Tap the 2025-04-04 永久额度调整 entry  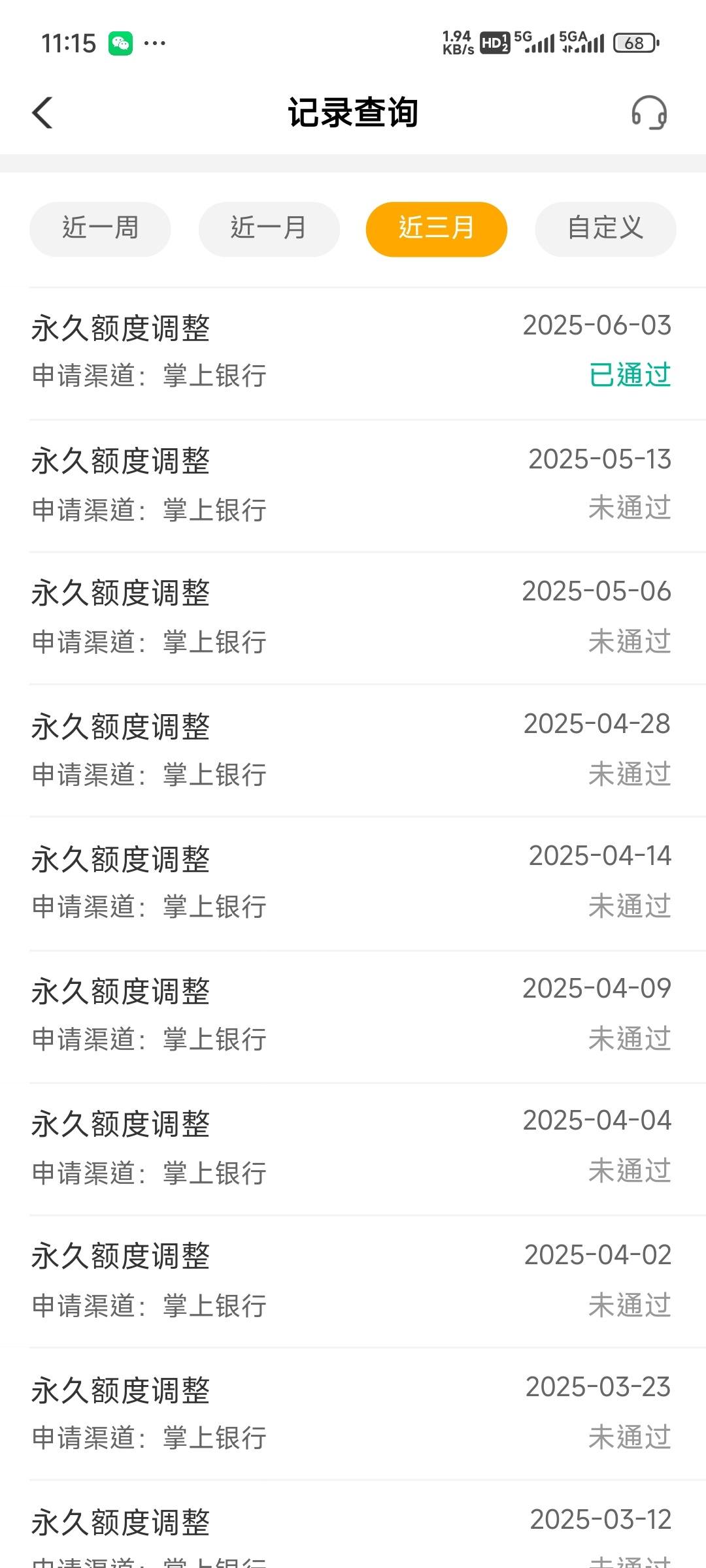pos(353,1149)
